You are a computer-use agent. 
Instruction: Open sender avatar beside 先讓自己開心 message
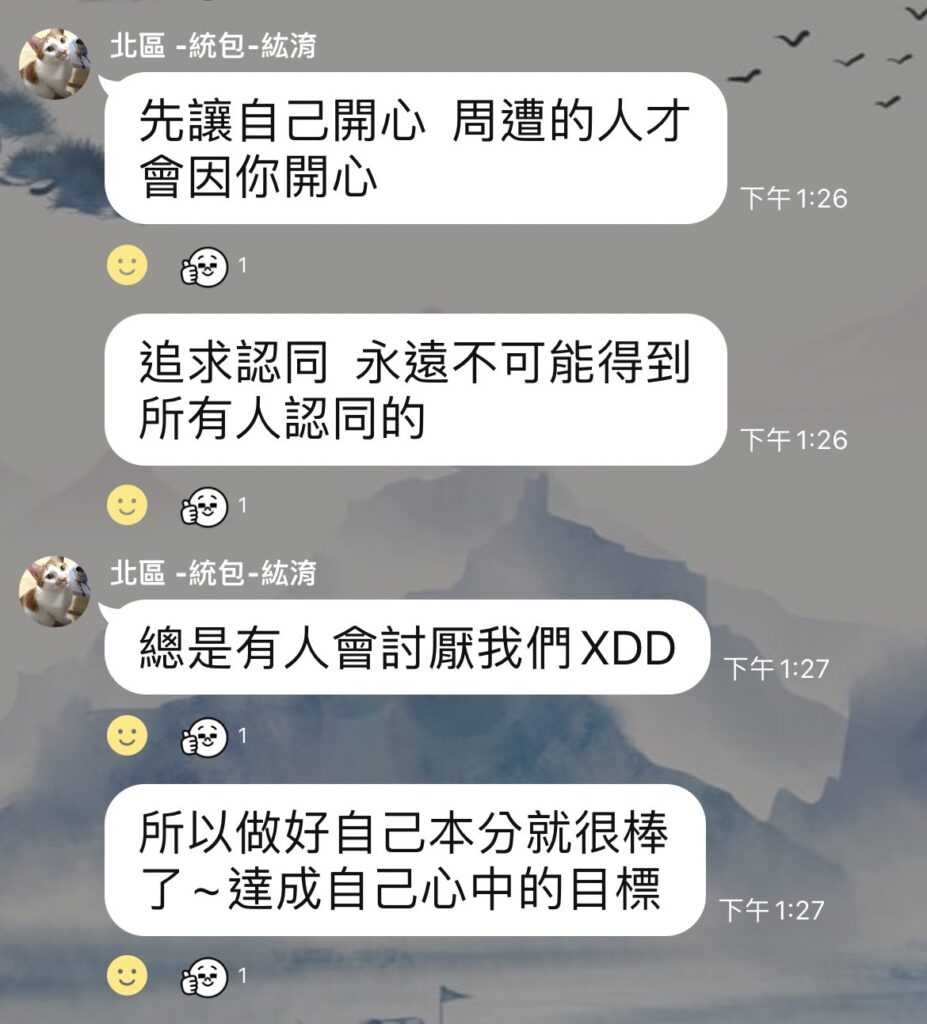click(54, 63)
